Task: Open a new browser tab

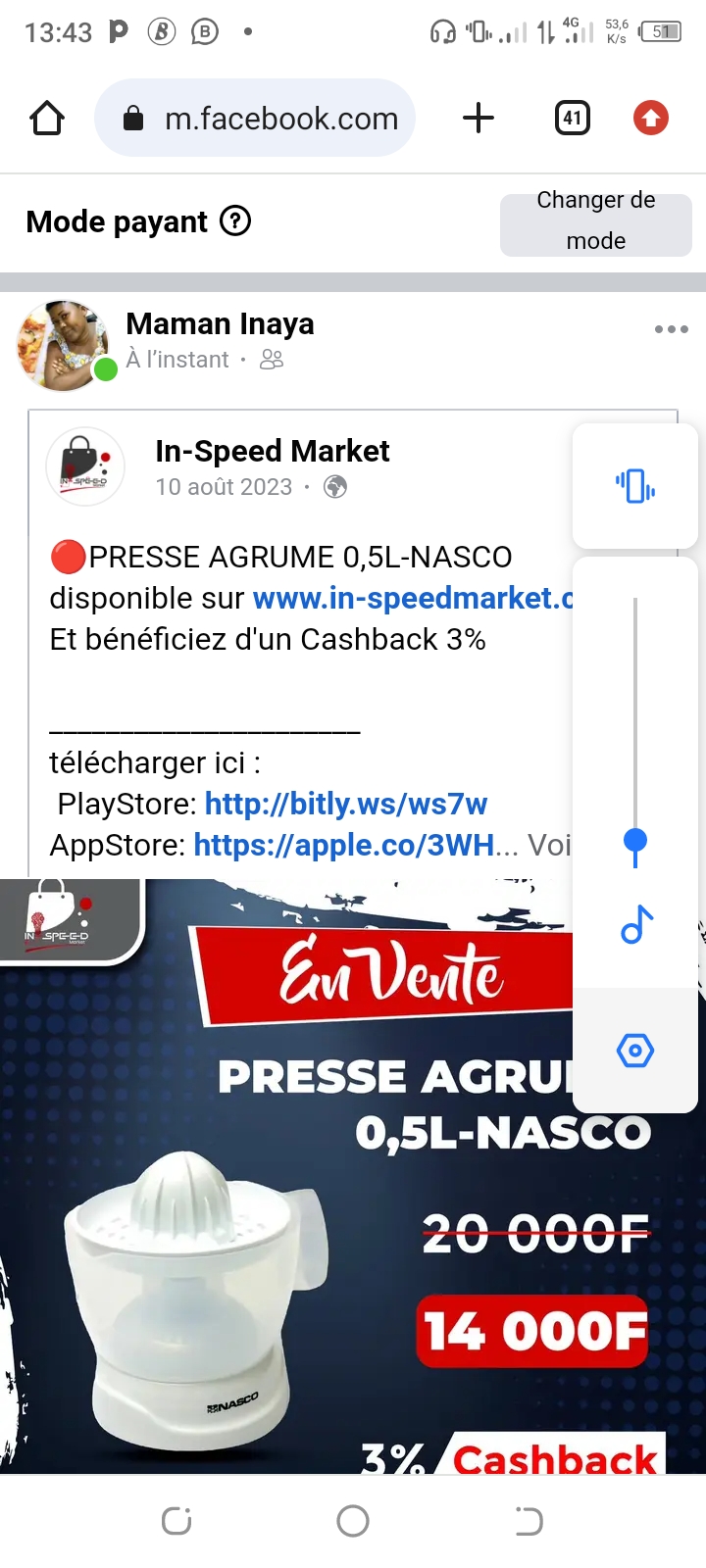Action: (x=478, y=119)
